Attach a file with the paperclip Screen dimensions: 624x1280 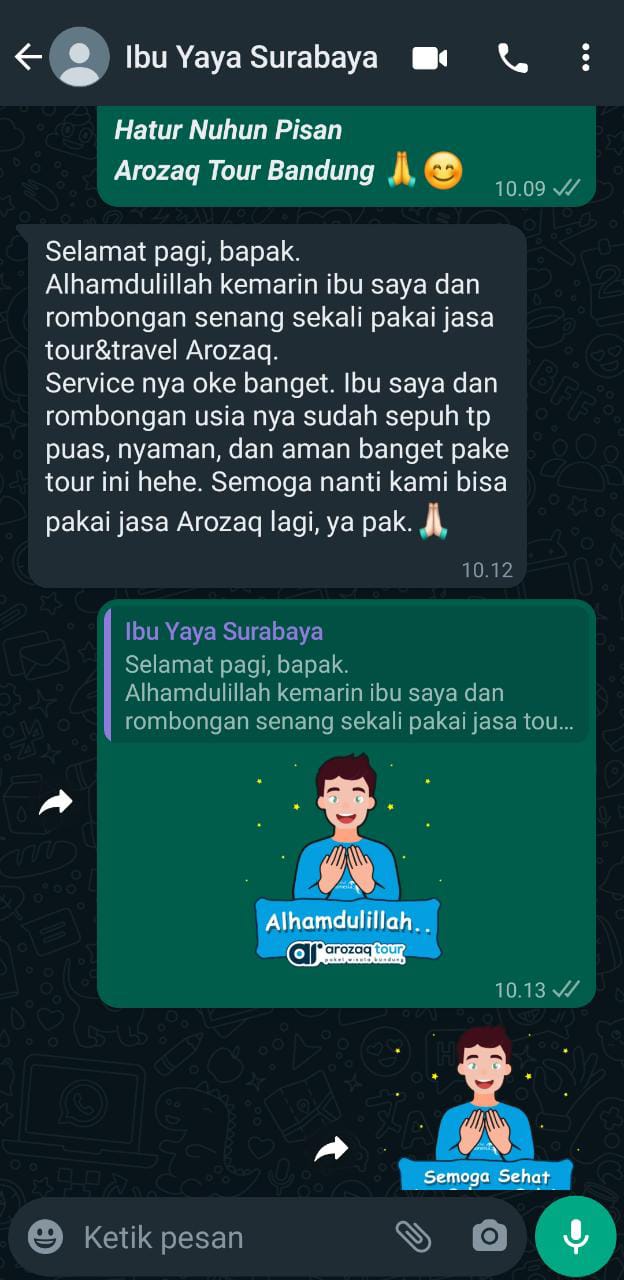(413, 1237)
